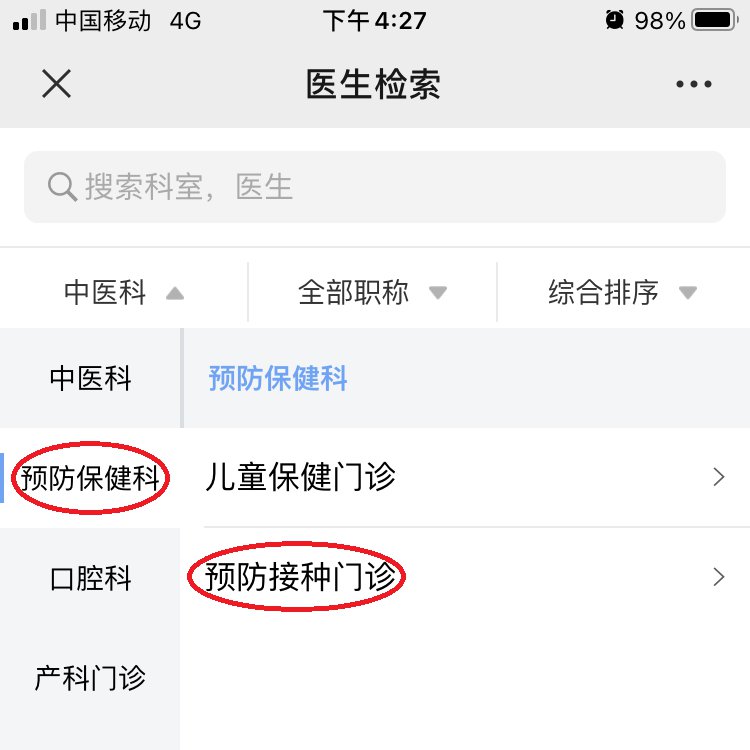Expand the 全部职称 title filter
The width and height of the screenshot is (750, 750).
point(372,292)
